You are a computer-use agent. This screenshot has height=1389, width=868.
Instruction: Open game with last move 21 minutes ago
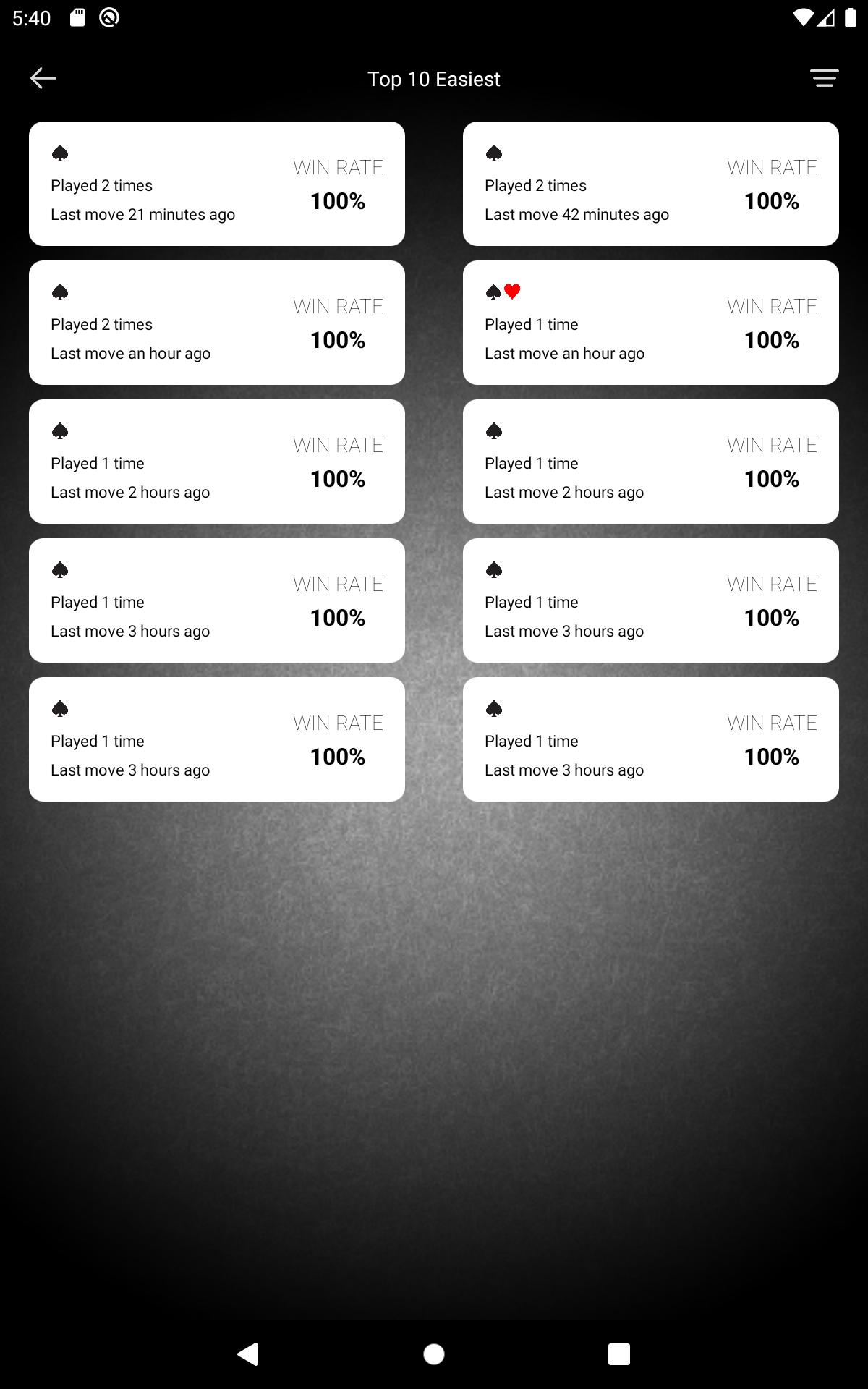pos(217,184)
